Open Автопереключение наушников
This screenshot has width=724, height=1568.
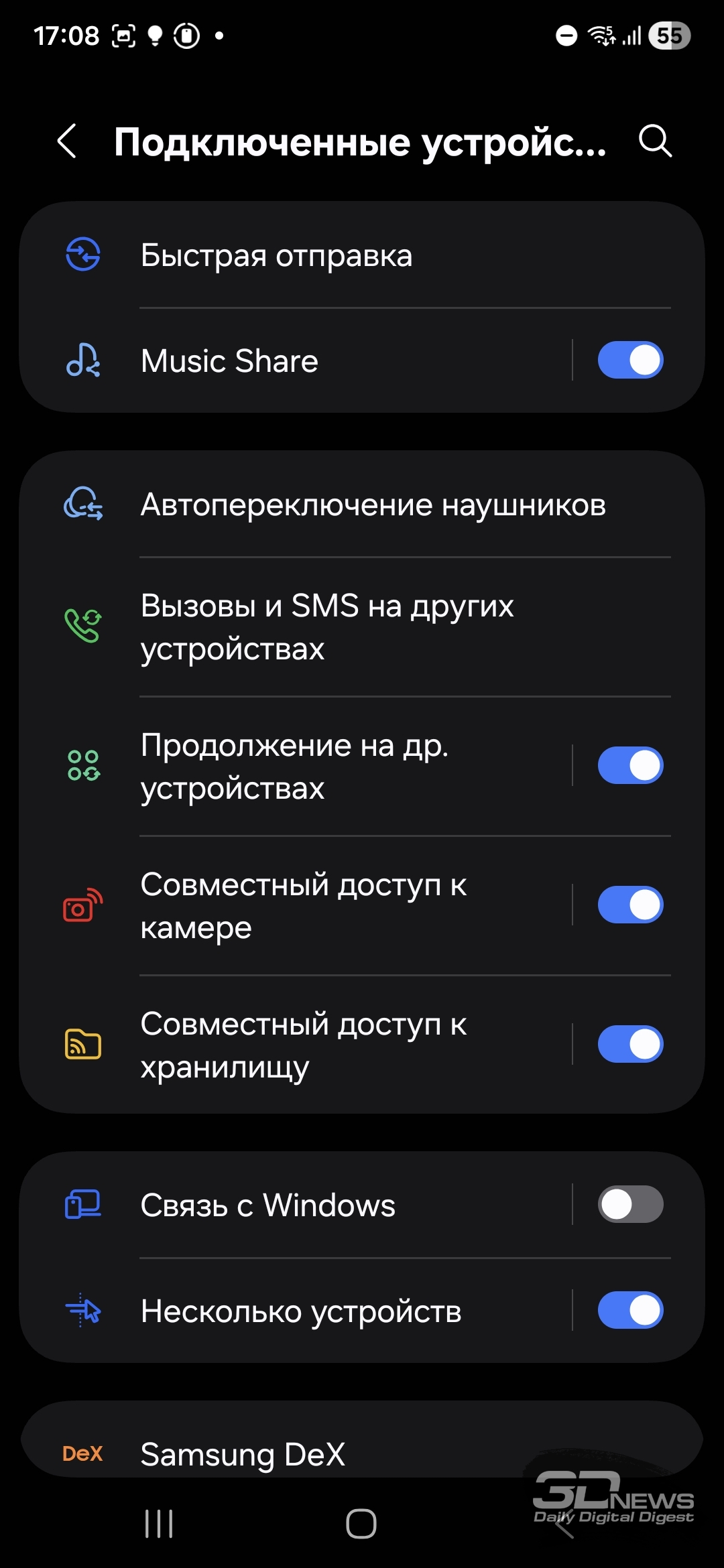pos(362,505)
